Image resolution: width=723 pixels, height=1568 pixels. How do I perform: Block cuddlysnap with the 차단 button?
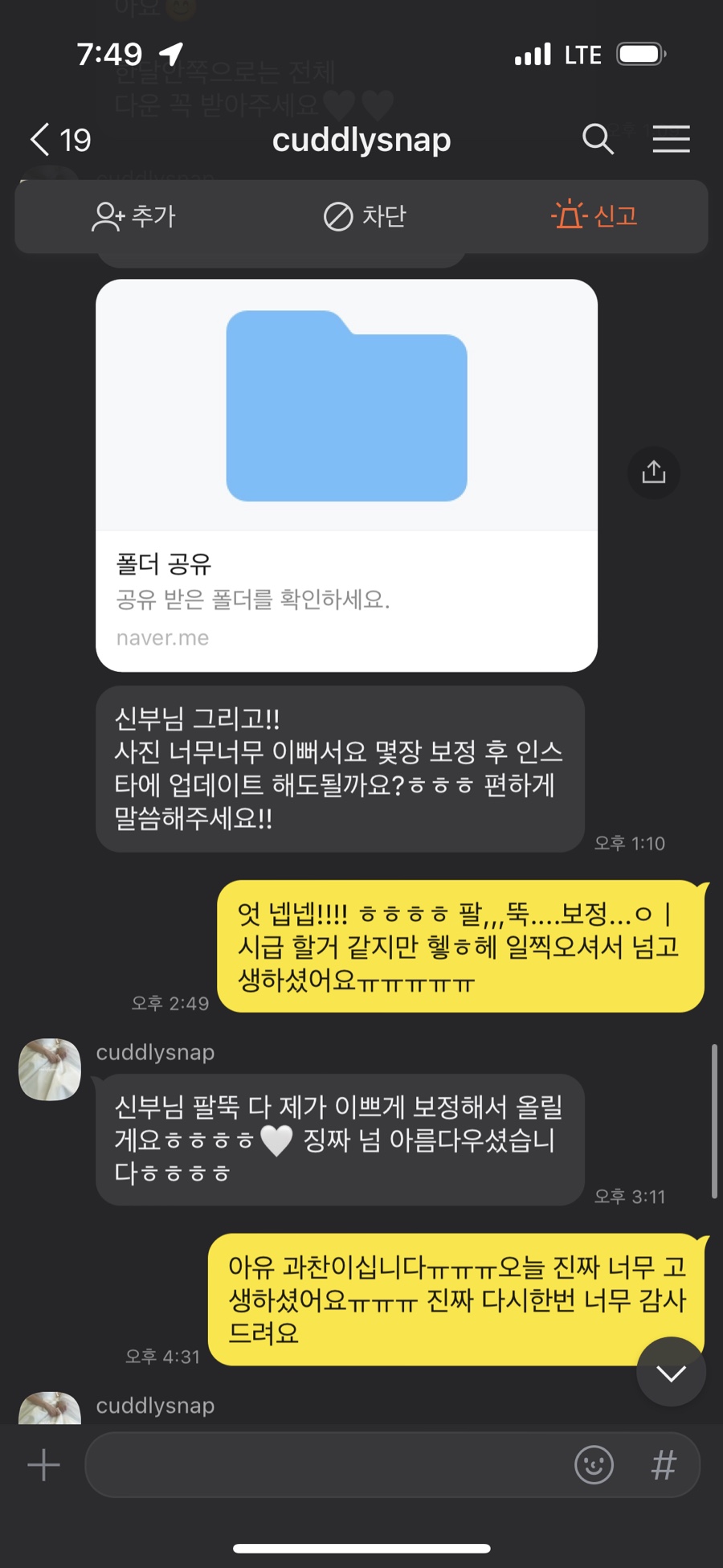coord(365,216)
